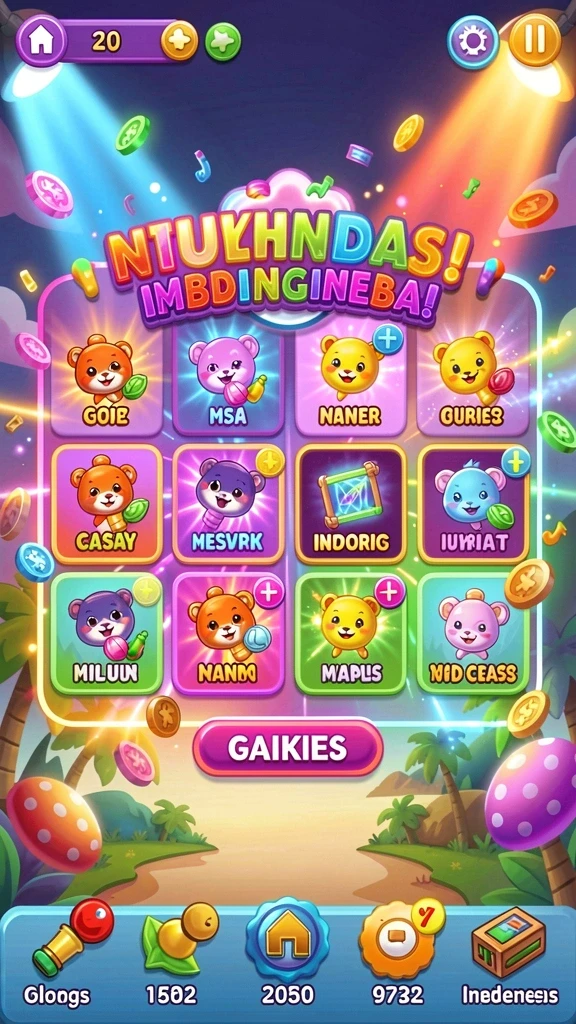This screenshot has width=576, height=1024.
Task: Tap the GAIKIES button
Action: (287, 748)
